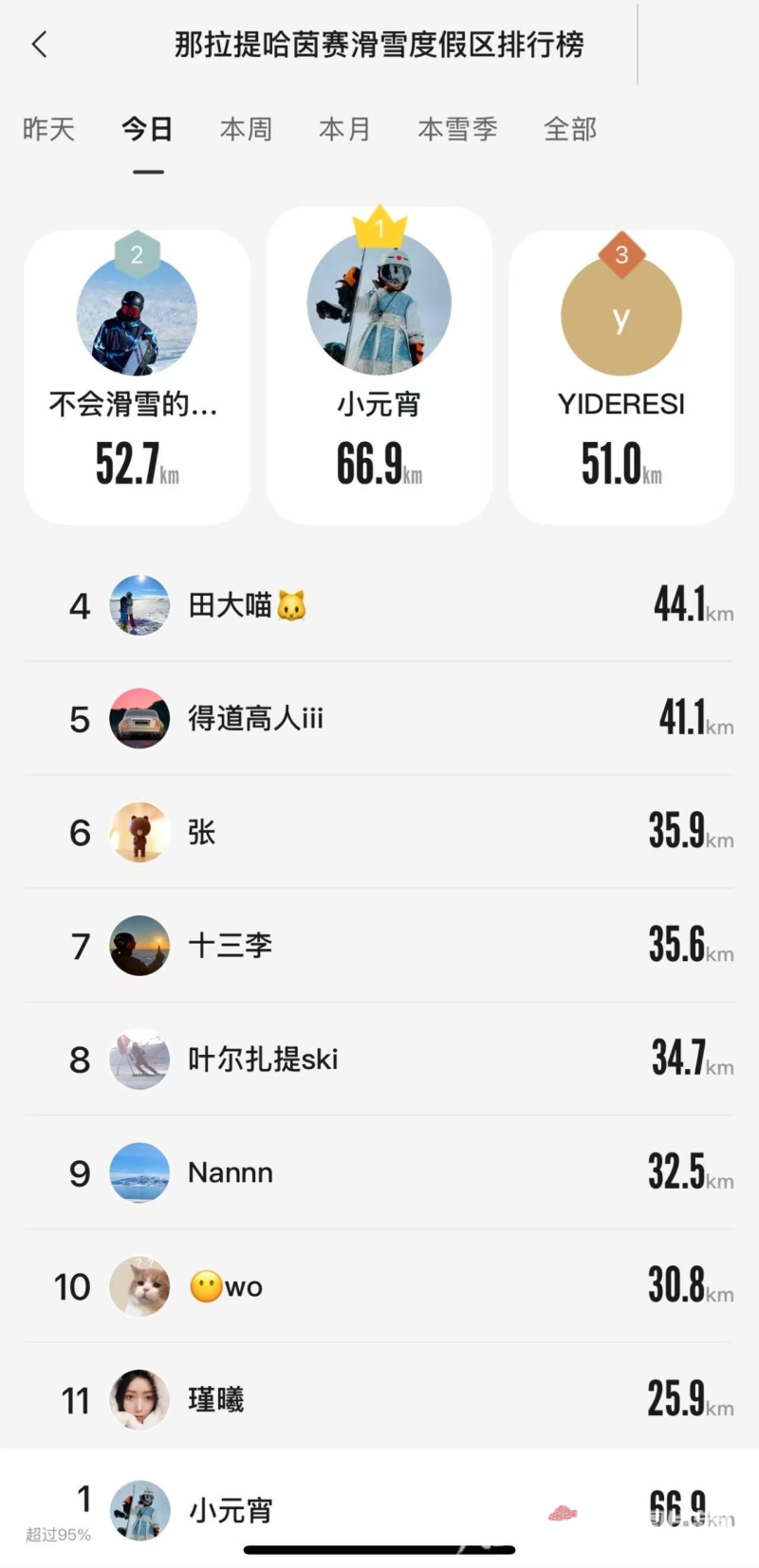The width and height of the screenshot is (759, 1568).
Task: View Nannn's ranking row
Action: tap(379, 1172)
